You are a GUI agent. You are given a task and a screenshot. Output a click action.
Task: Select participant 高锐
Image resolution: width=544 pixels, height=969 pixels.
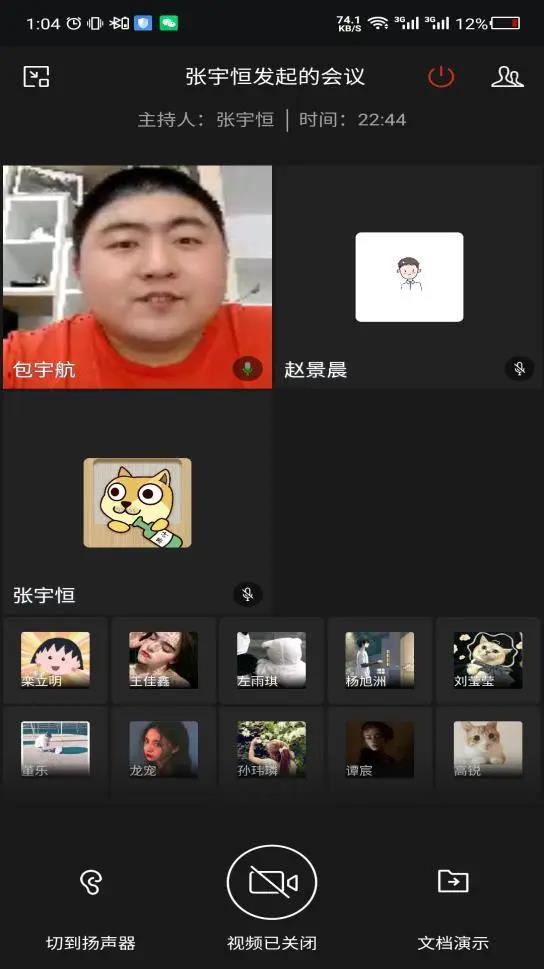(x=488, y=749)
